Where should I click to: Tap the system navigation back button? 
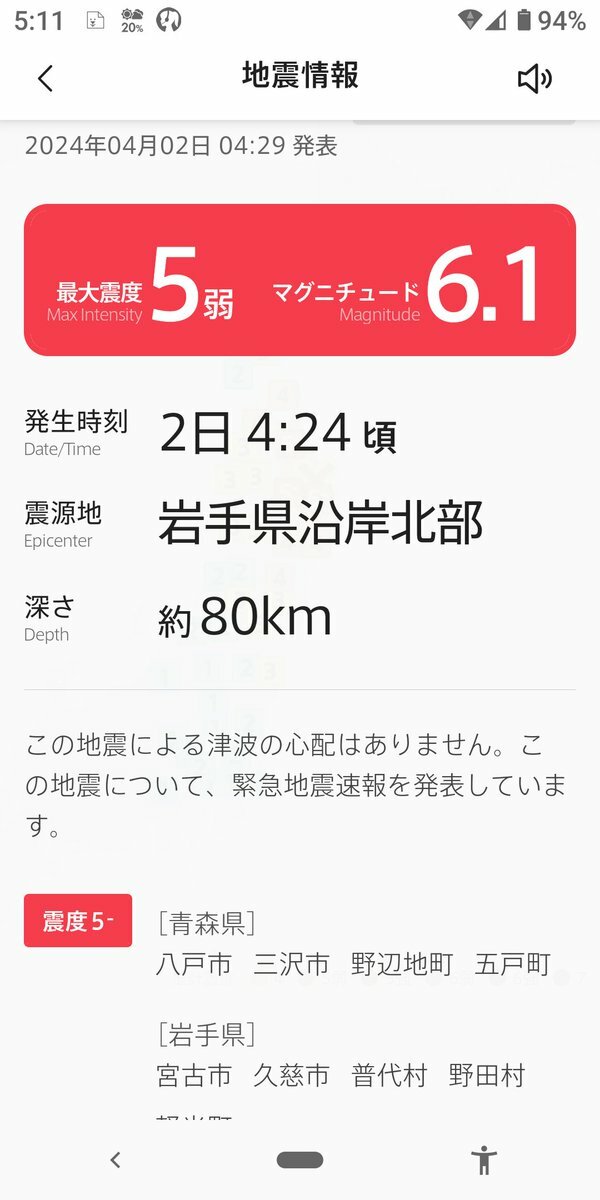[x=115, y=1160]
